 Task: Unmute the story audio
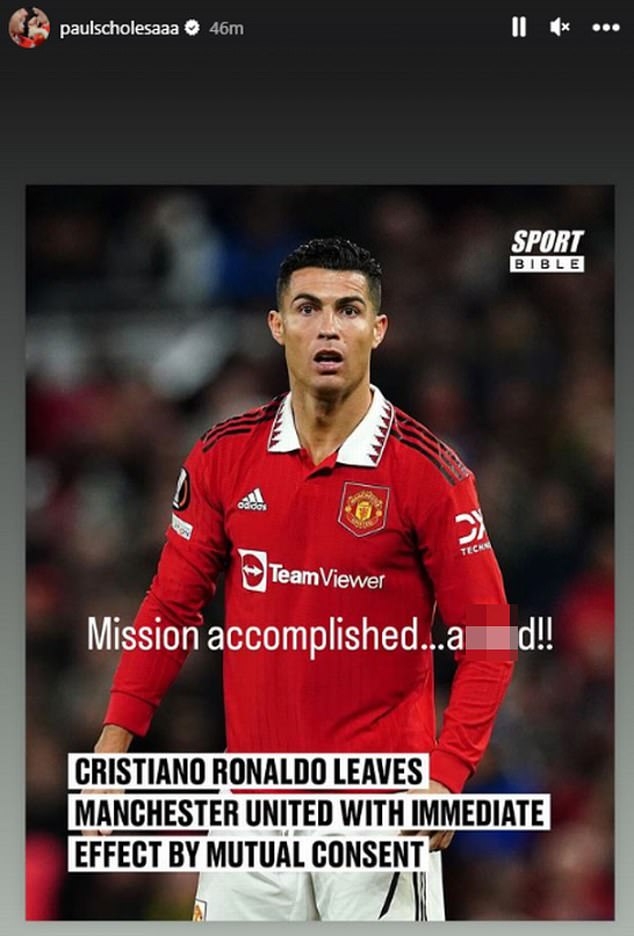[560, 28]
